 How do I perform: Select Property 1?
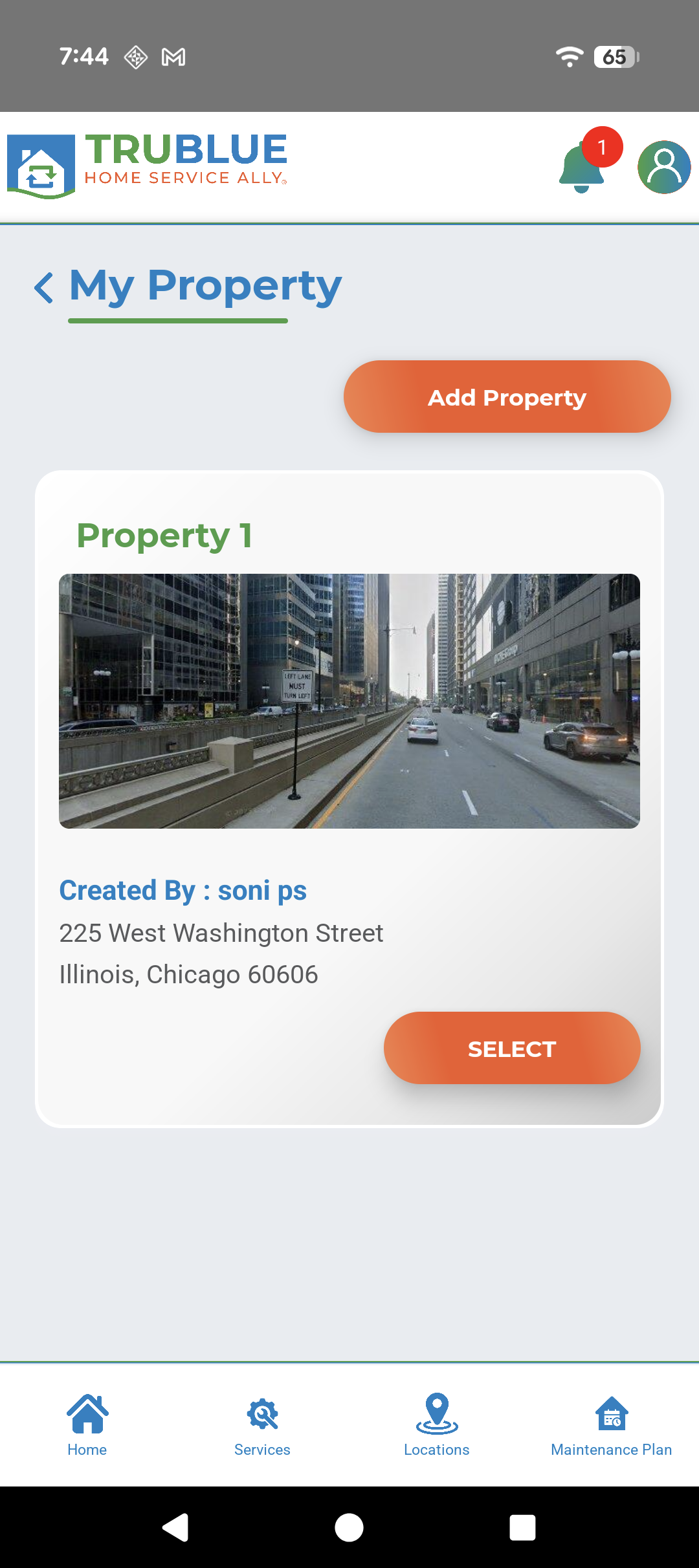pyautogui.click(x=511, y=1048)
